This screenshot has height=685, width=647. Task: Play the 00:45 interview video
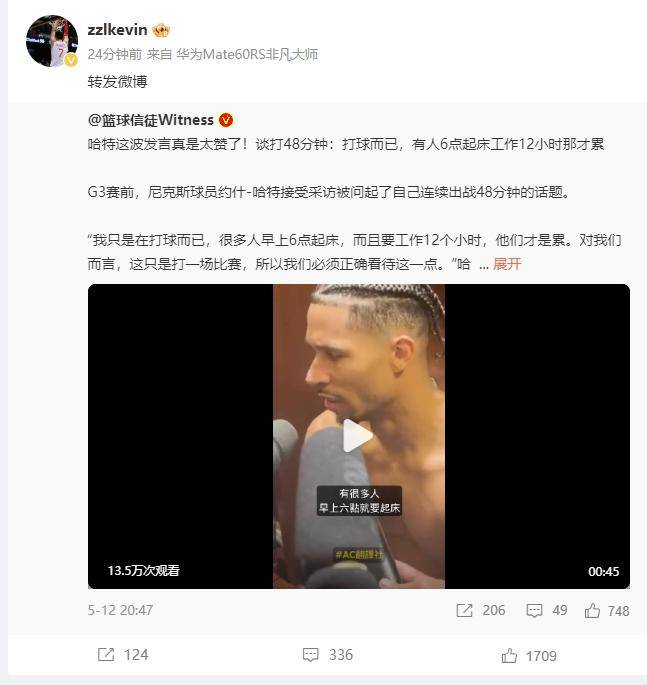(x=358, y=436)
